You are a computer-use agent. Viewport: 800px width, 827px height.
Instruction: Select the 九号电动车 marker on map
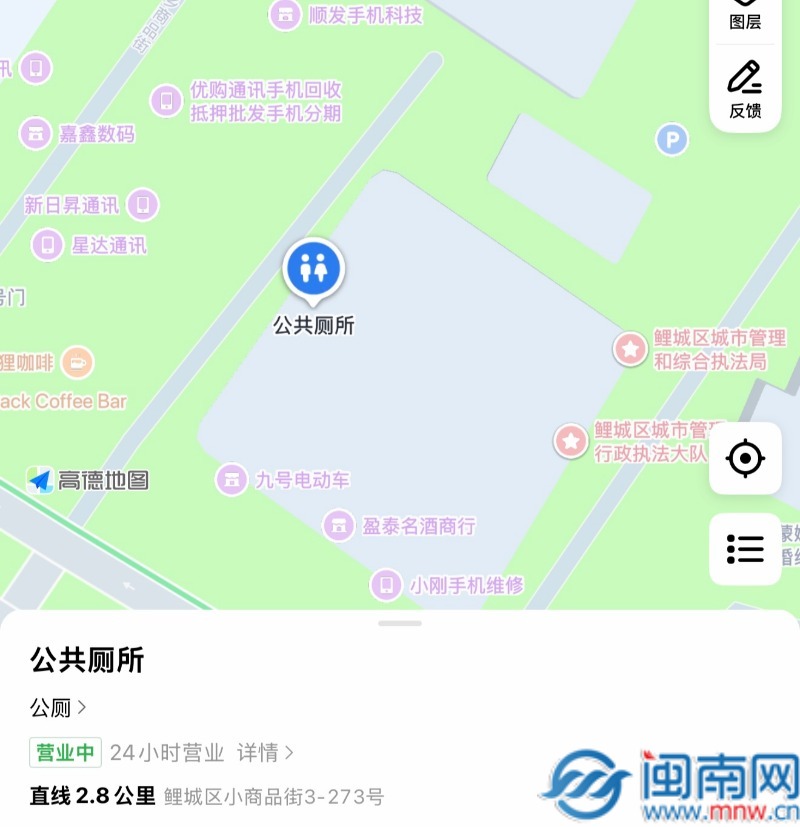tap(232, 480)
